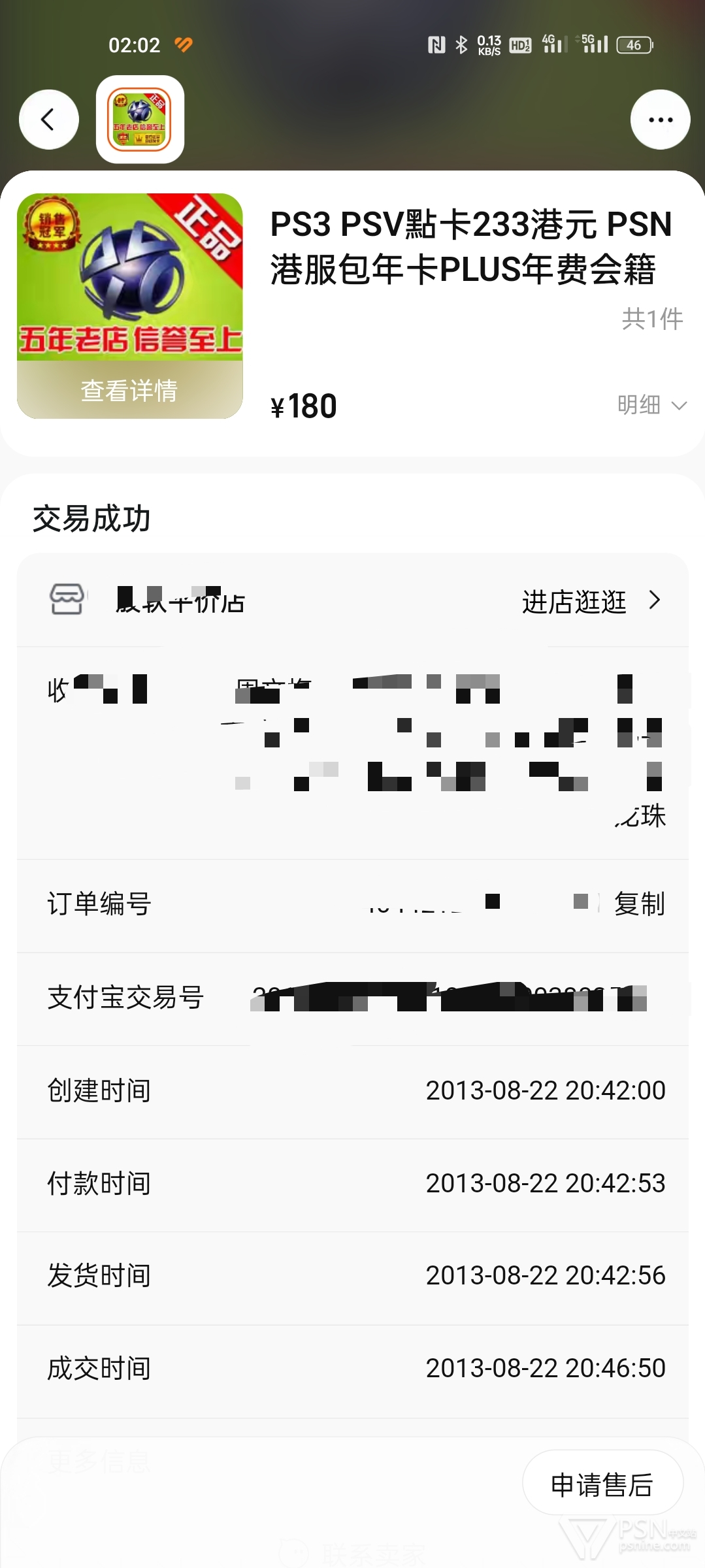Expand the 明细 price breakdown
This screenshot has height=1568, width=705.
[652, 405]
